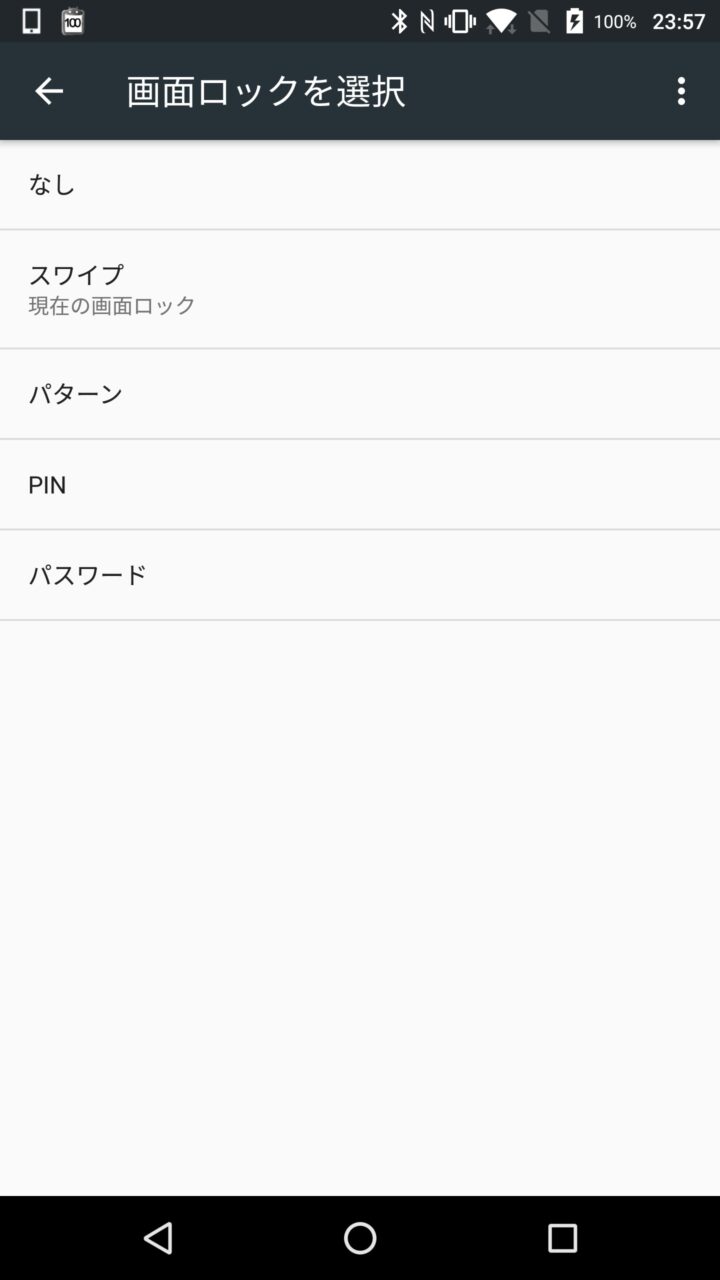The height and width of the screenshot is (1280, 720).
Task: Select パターン lock option
Action: point(360,393)
